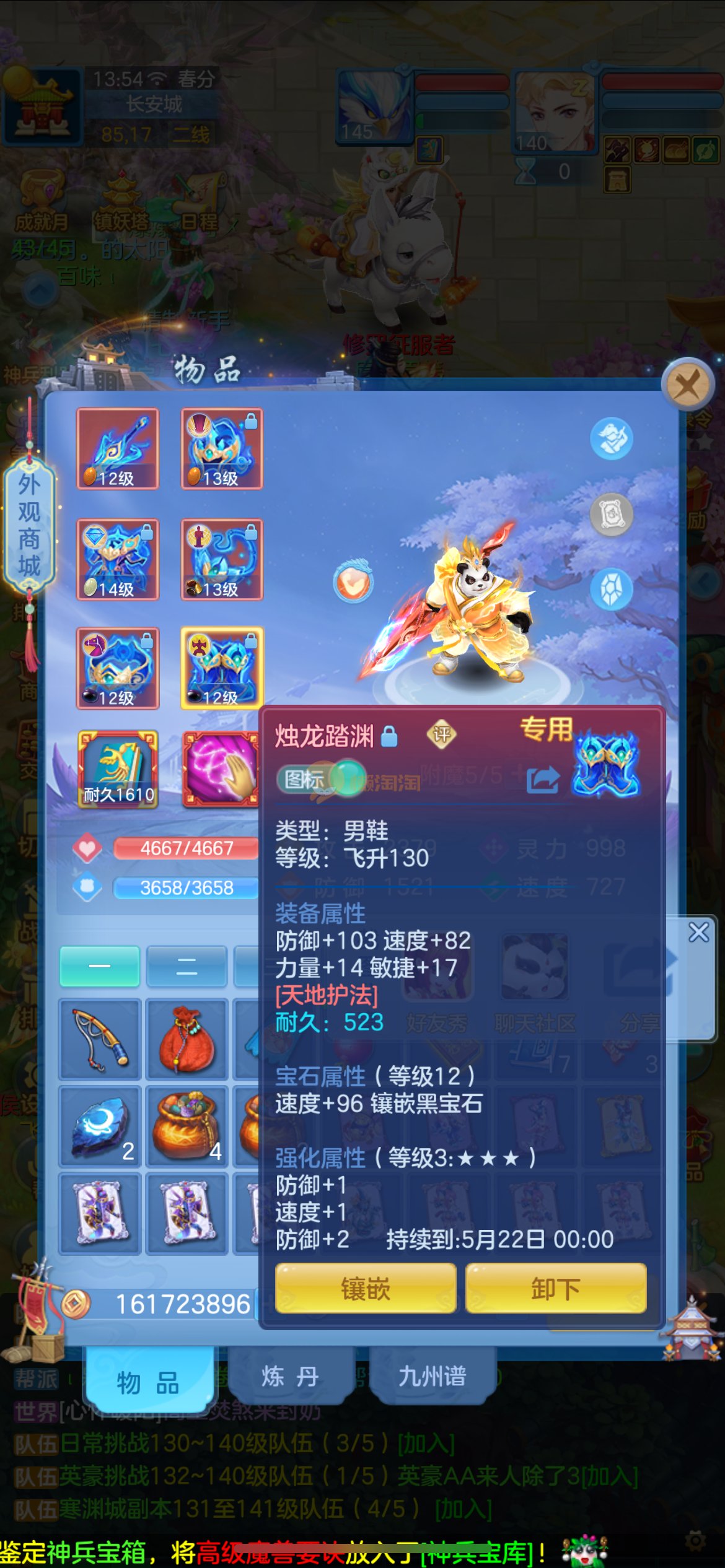Share the 烛龙踏渊 item info
Image resolution: width=725 pixels, height=1568 pixels.
tap(542, 780)
